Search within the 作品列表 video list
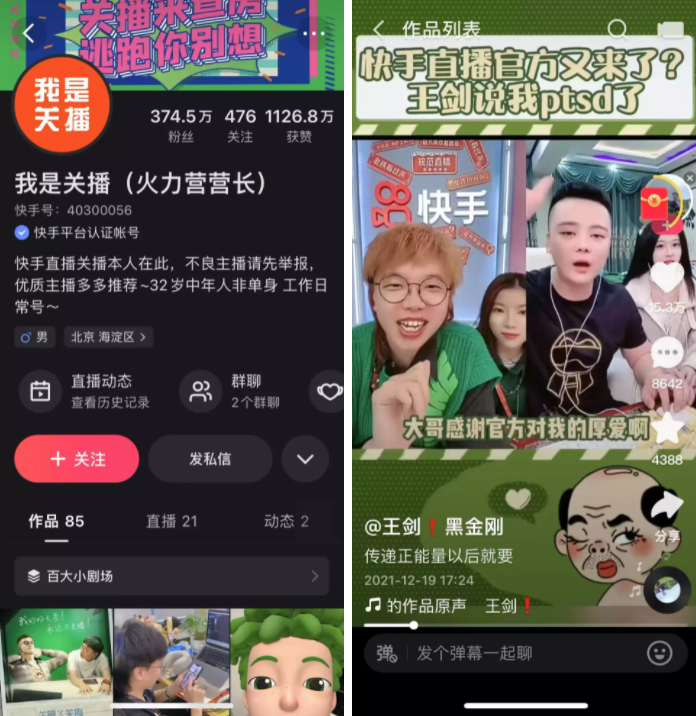Viewport: 696px width, 716px height. coord(618,29)
